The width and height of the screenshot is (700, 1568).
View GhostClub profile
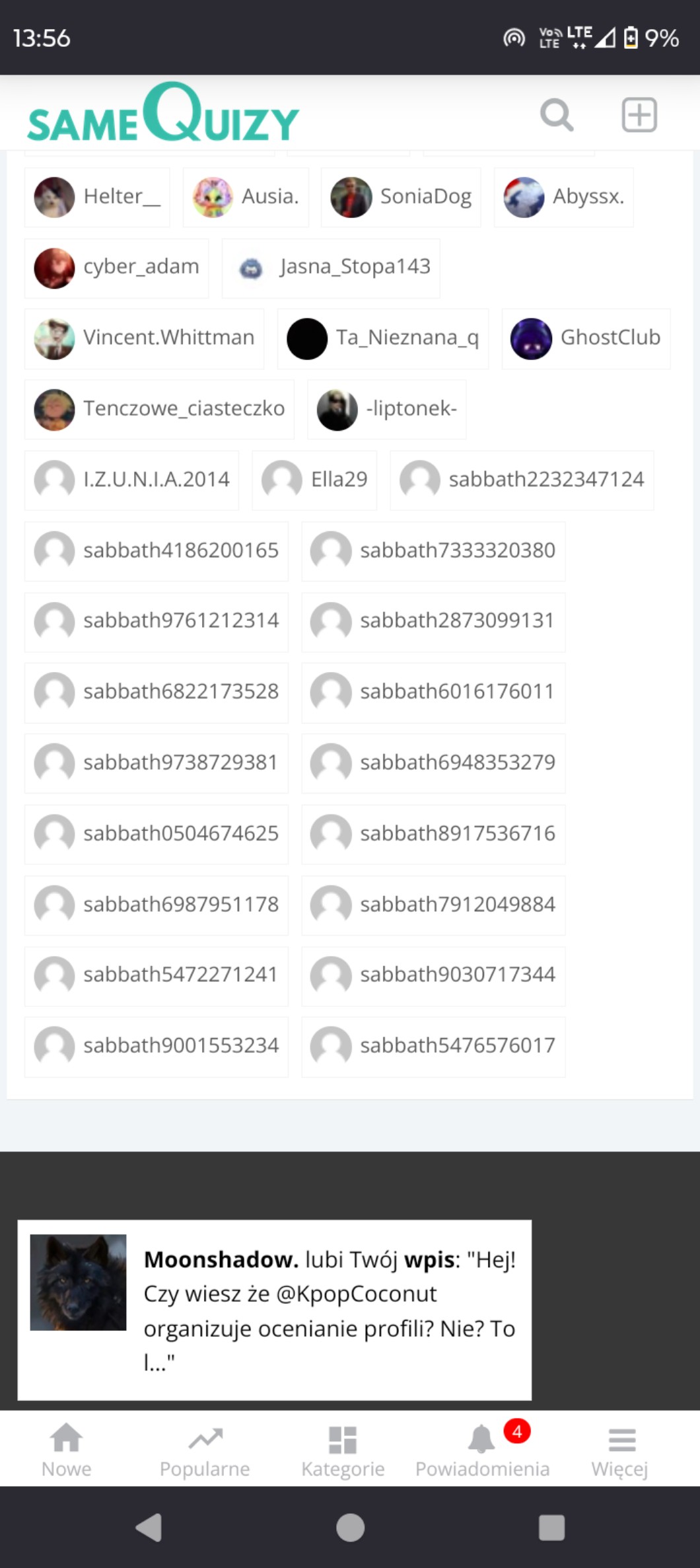click(586, 338)
